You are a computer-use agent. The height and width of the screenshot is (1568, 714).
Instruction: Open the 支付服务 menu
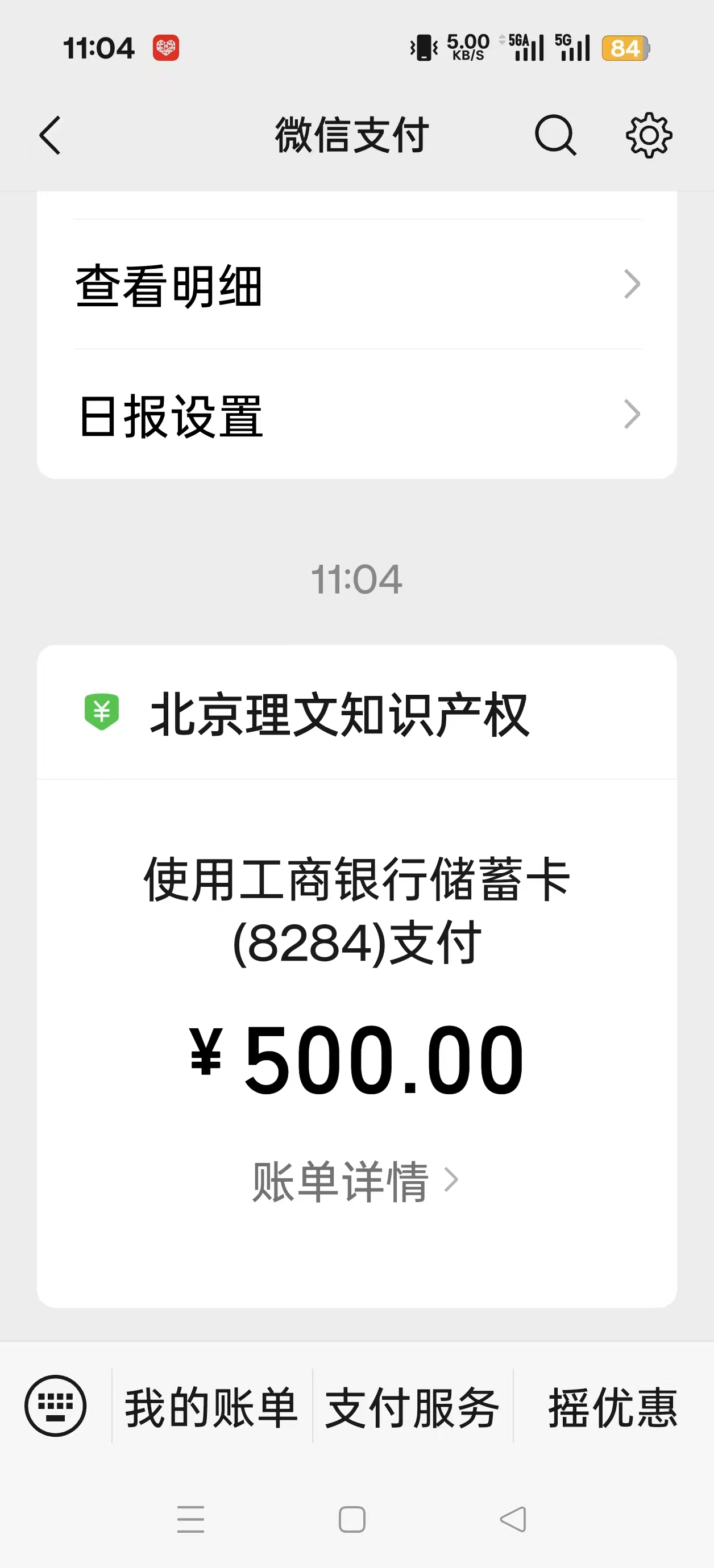click(x=413, y=1407)
